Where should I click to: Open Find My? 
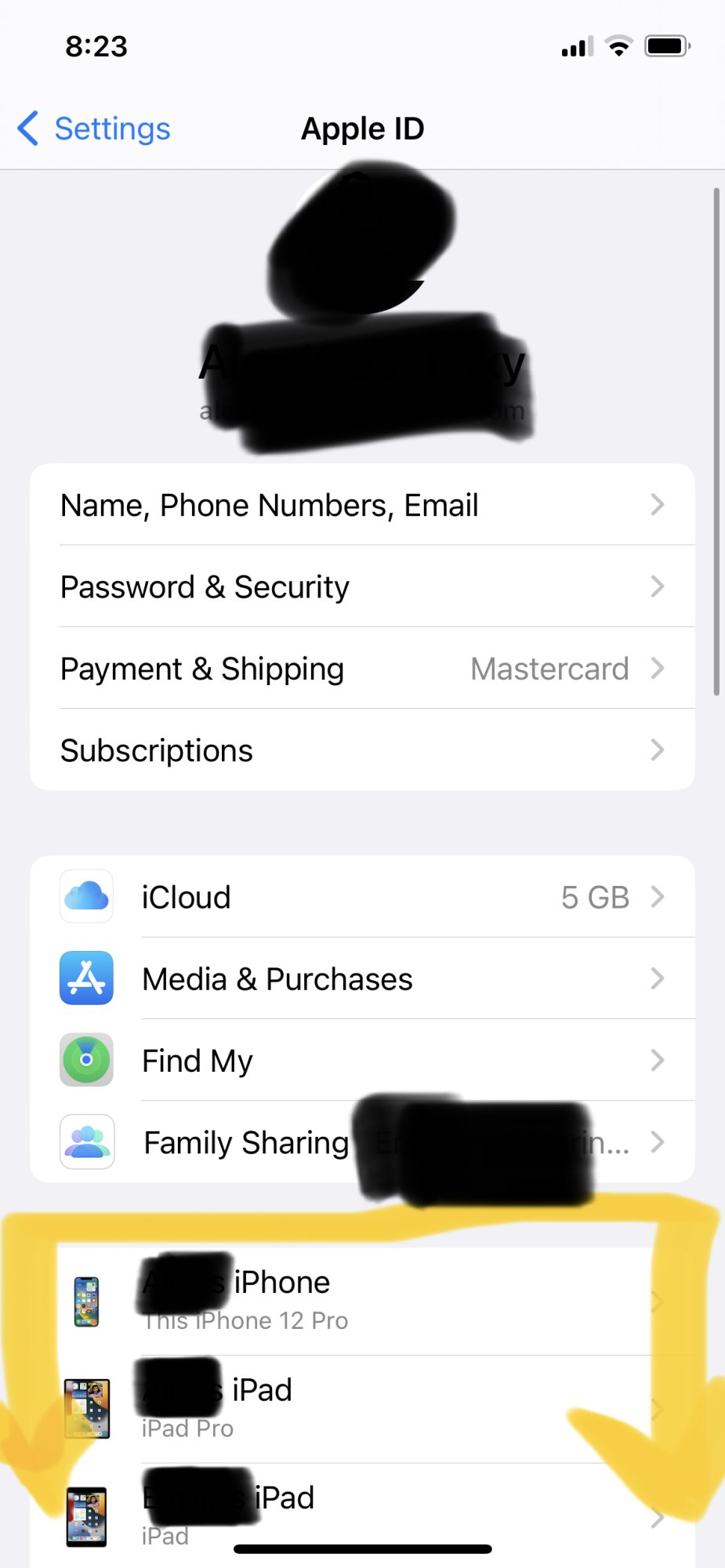tap(361, 1061)
